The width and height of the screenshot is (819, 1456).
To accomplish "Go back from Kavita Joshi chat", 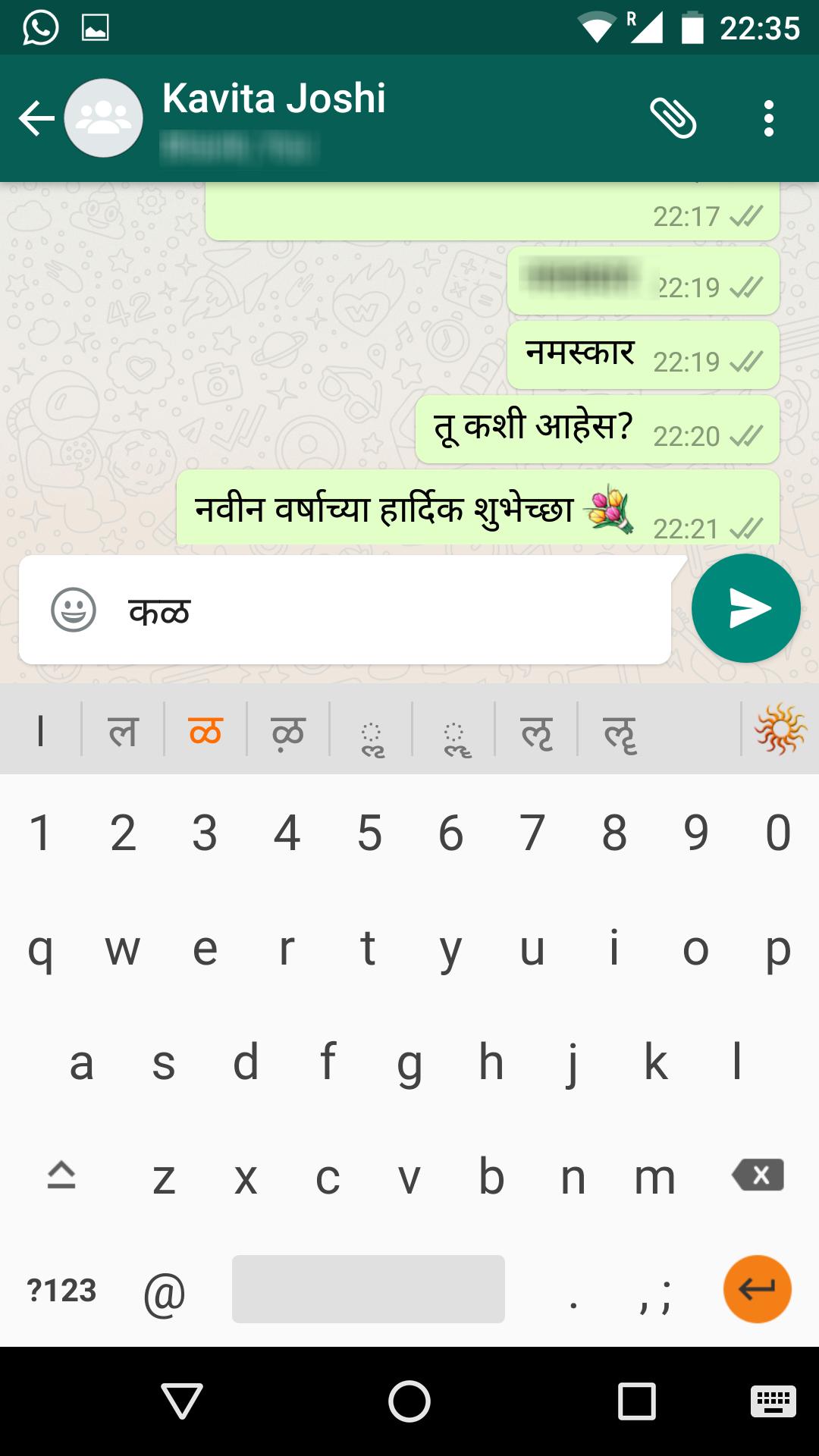I will click(36, 118).
